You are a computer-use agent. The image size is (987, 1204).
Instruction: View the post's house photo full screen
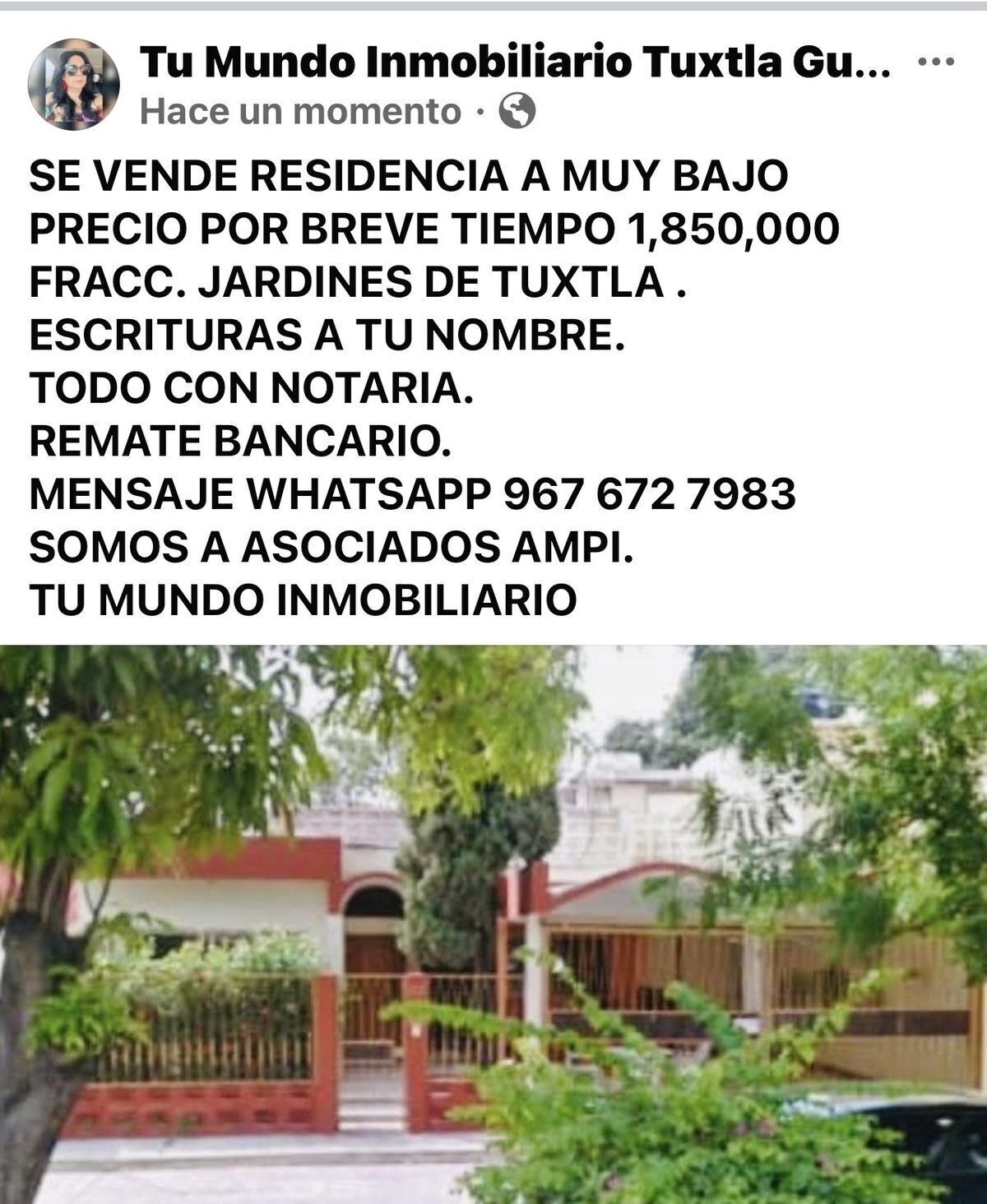coord(493,921)
